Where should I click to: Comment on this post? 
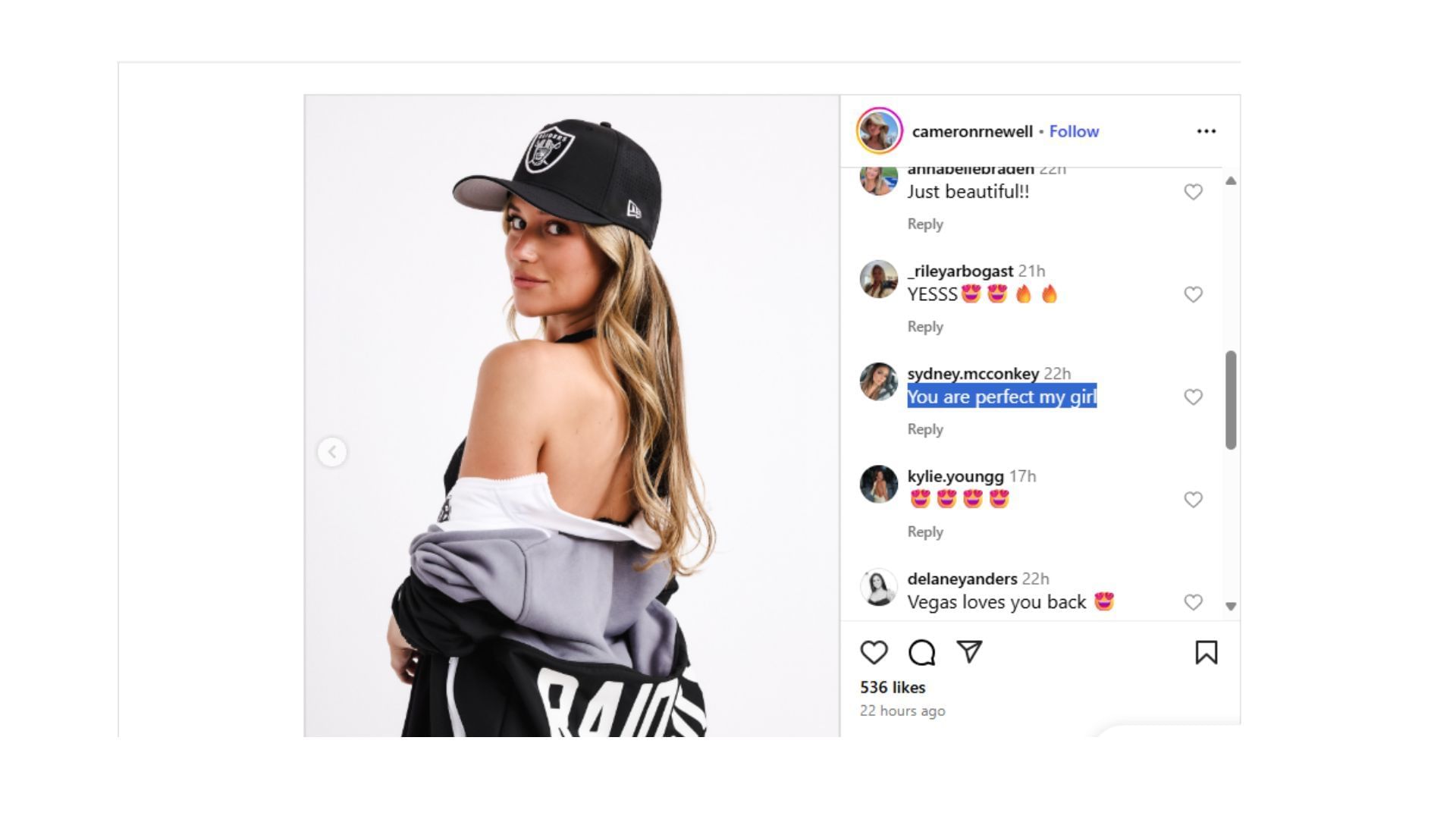pos(921,652)
